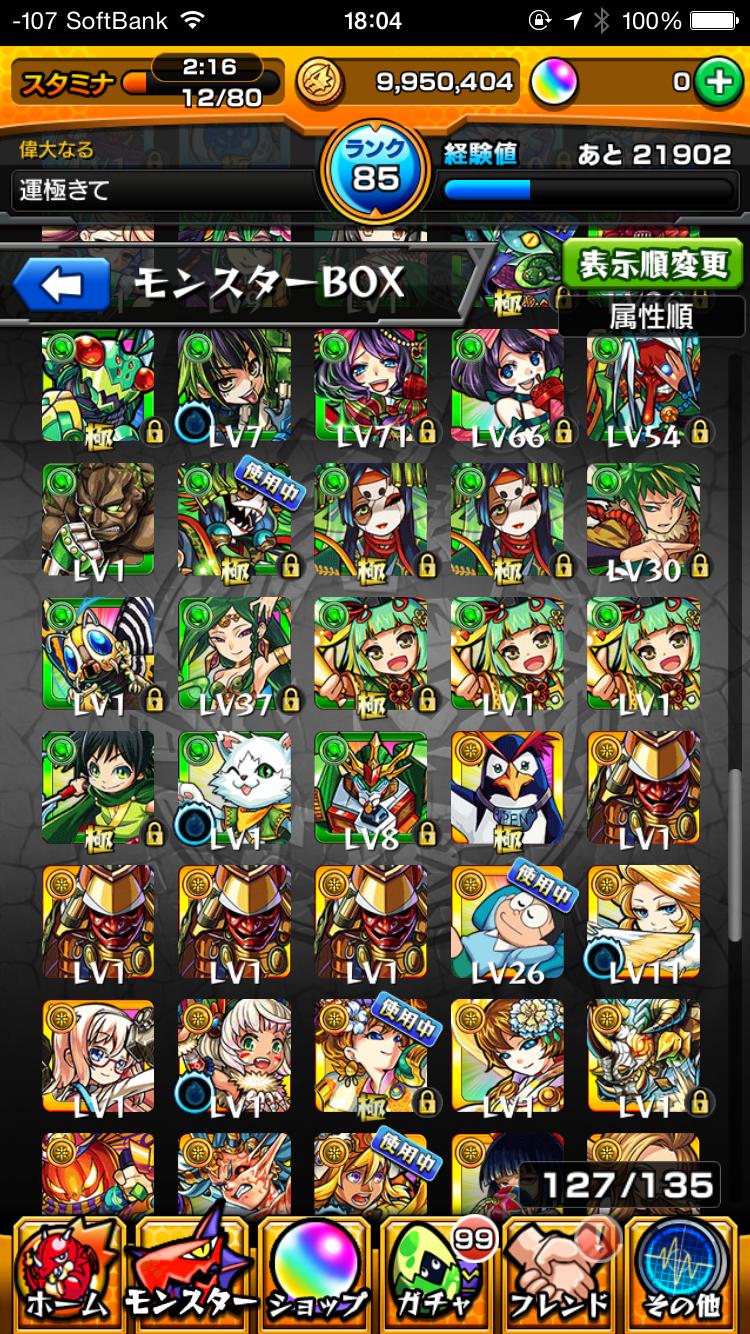Select the penguin monster

507,788
